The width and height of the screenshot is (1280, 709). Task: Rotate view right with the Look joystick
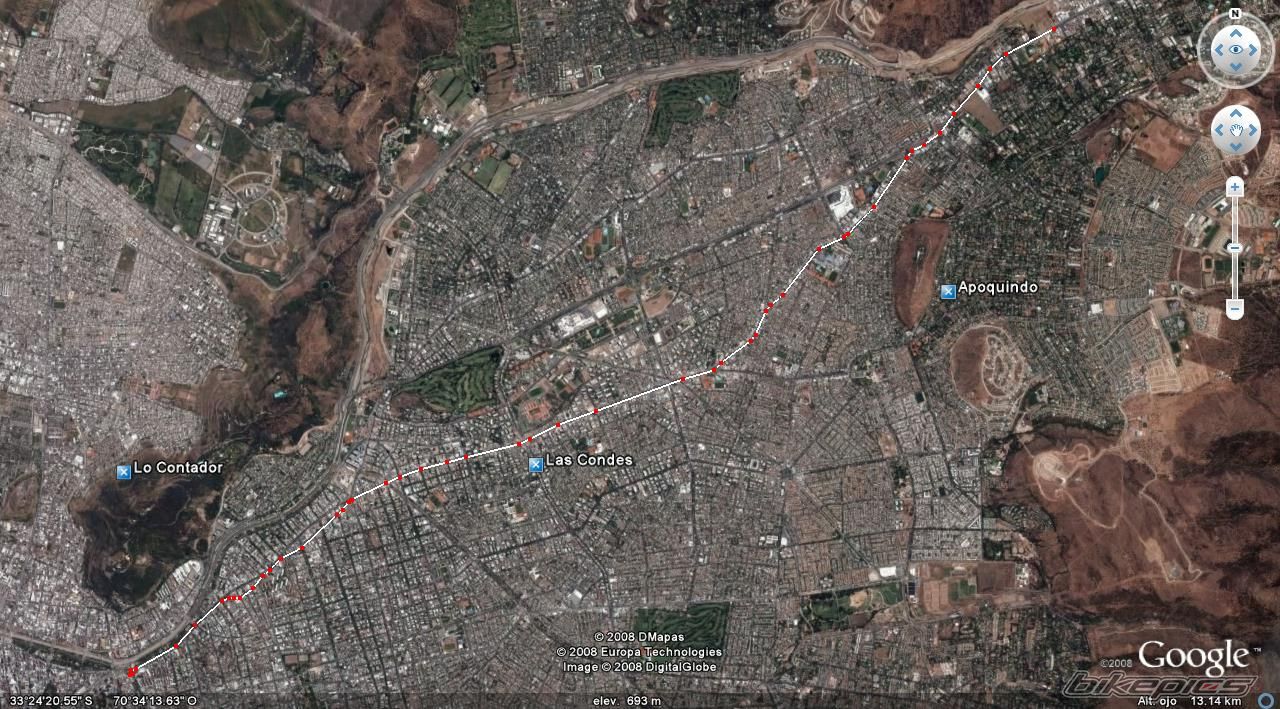1254,49
